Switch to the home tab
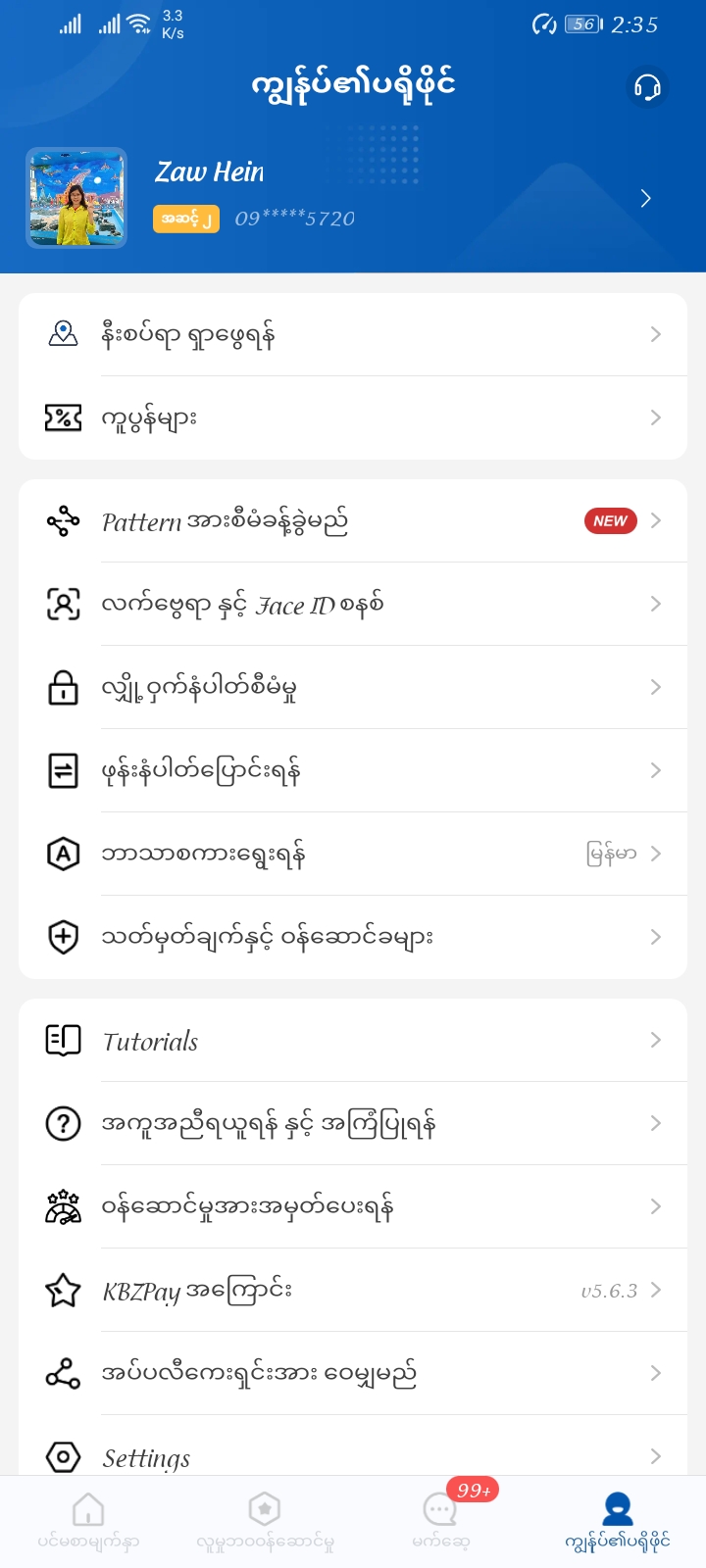The height and width of the screenshot is (1568, 706). point(88,1522)
